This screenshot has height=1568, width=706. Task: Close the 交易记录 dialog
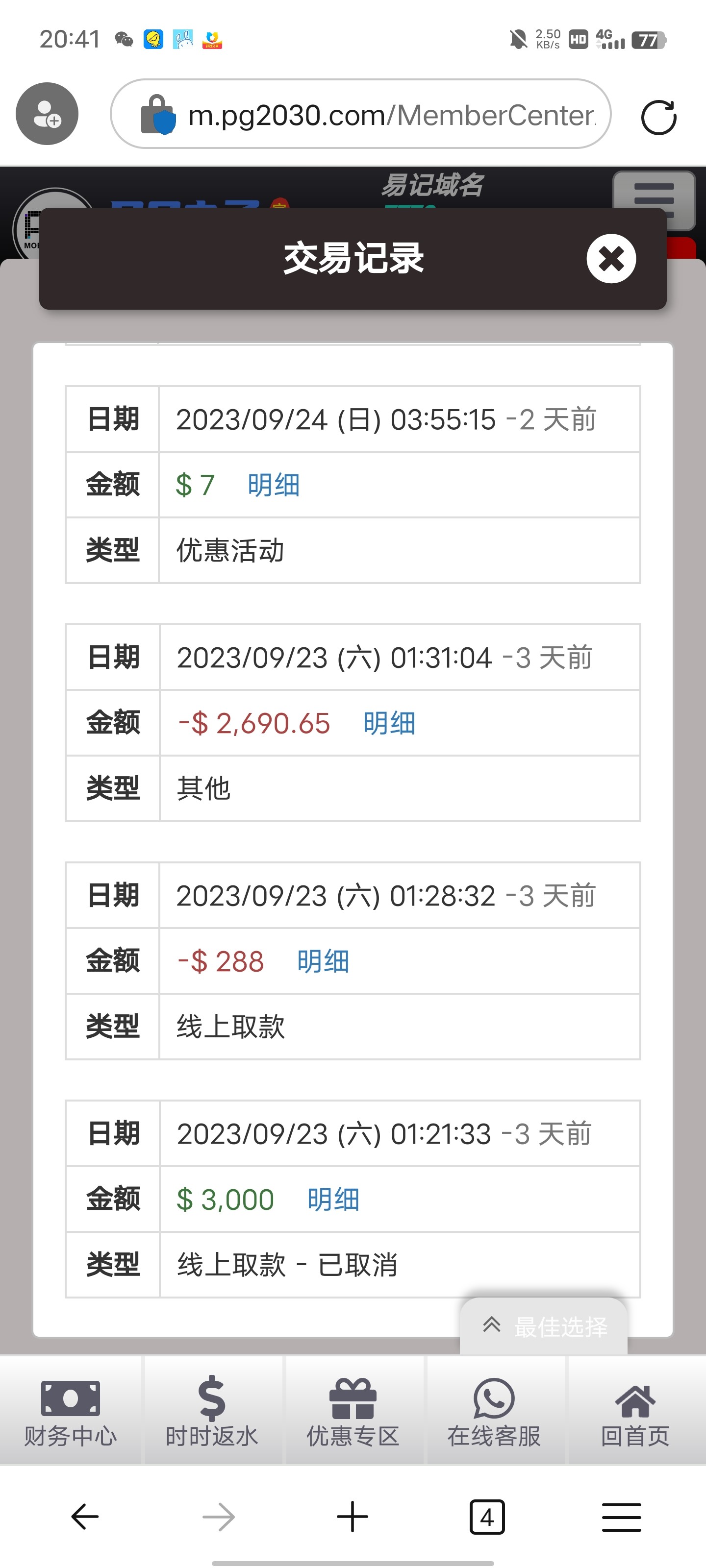coord(611,259)
